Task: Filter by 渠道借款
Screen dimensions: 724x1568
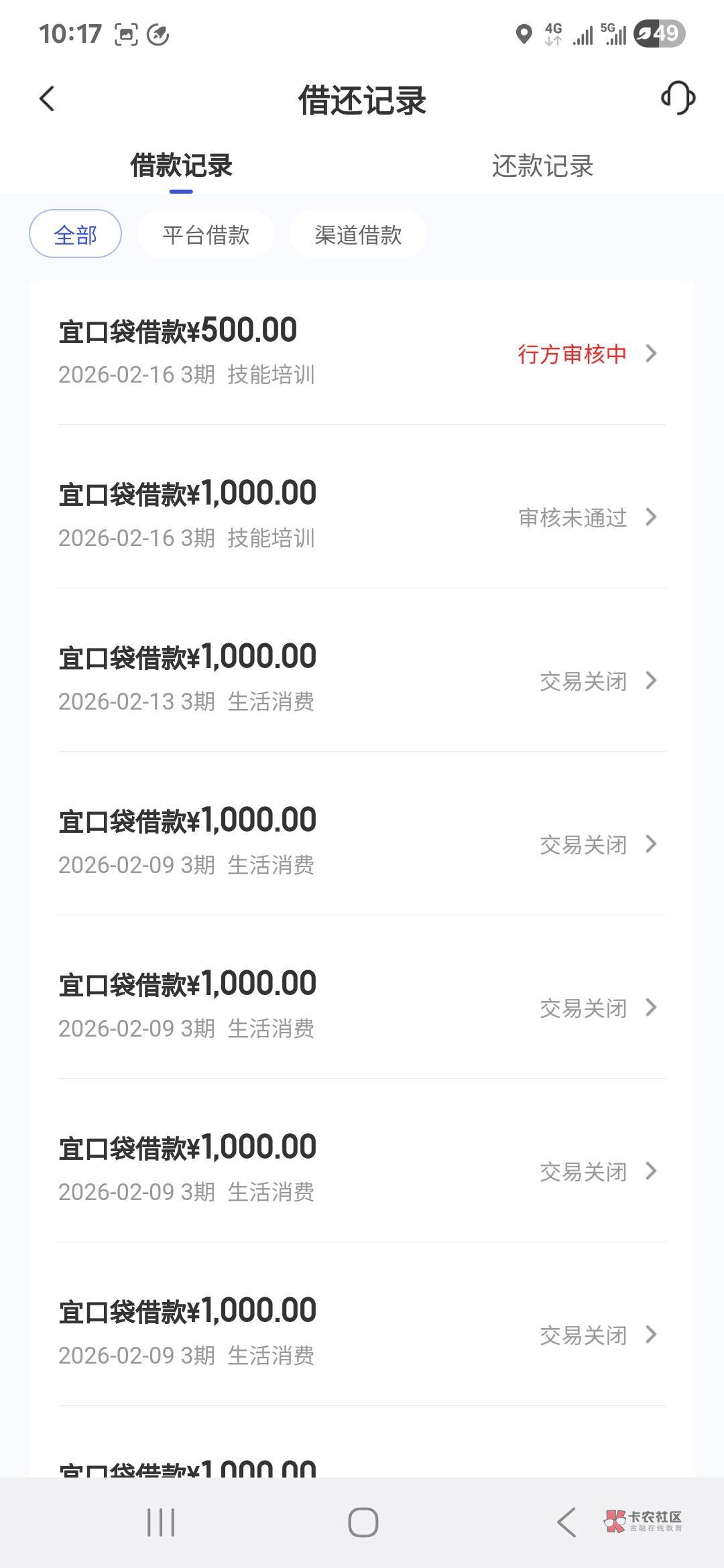Action: [x=358, y=234]
